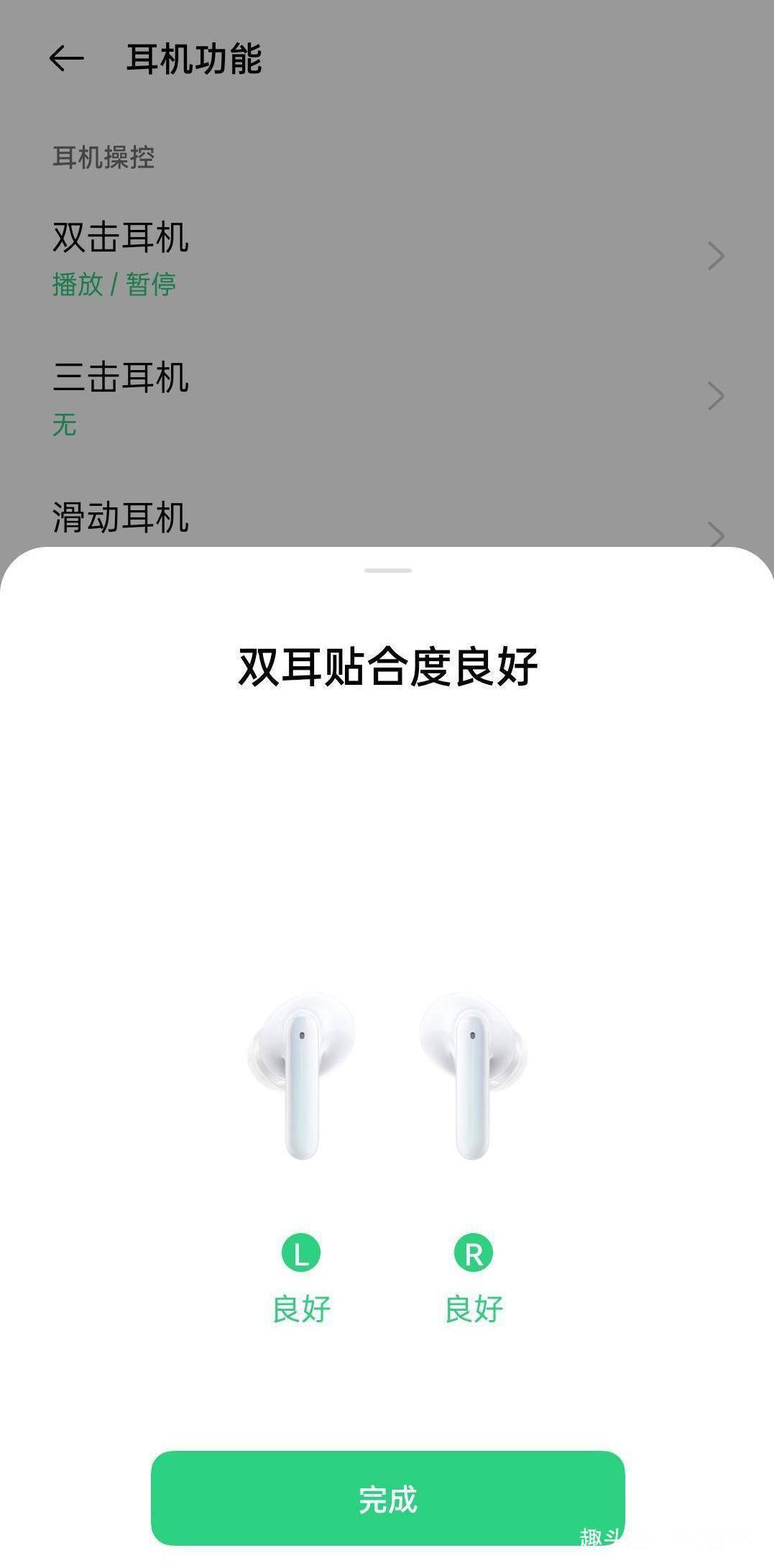The height and width of the screenshot is (1568, 774).
Task: Tap the 无 setting under 三击耳机
Action: click(63, 425)
